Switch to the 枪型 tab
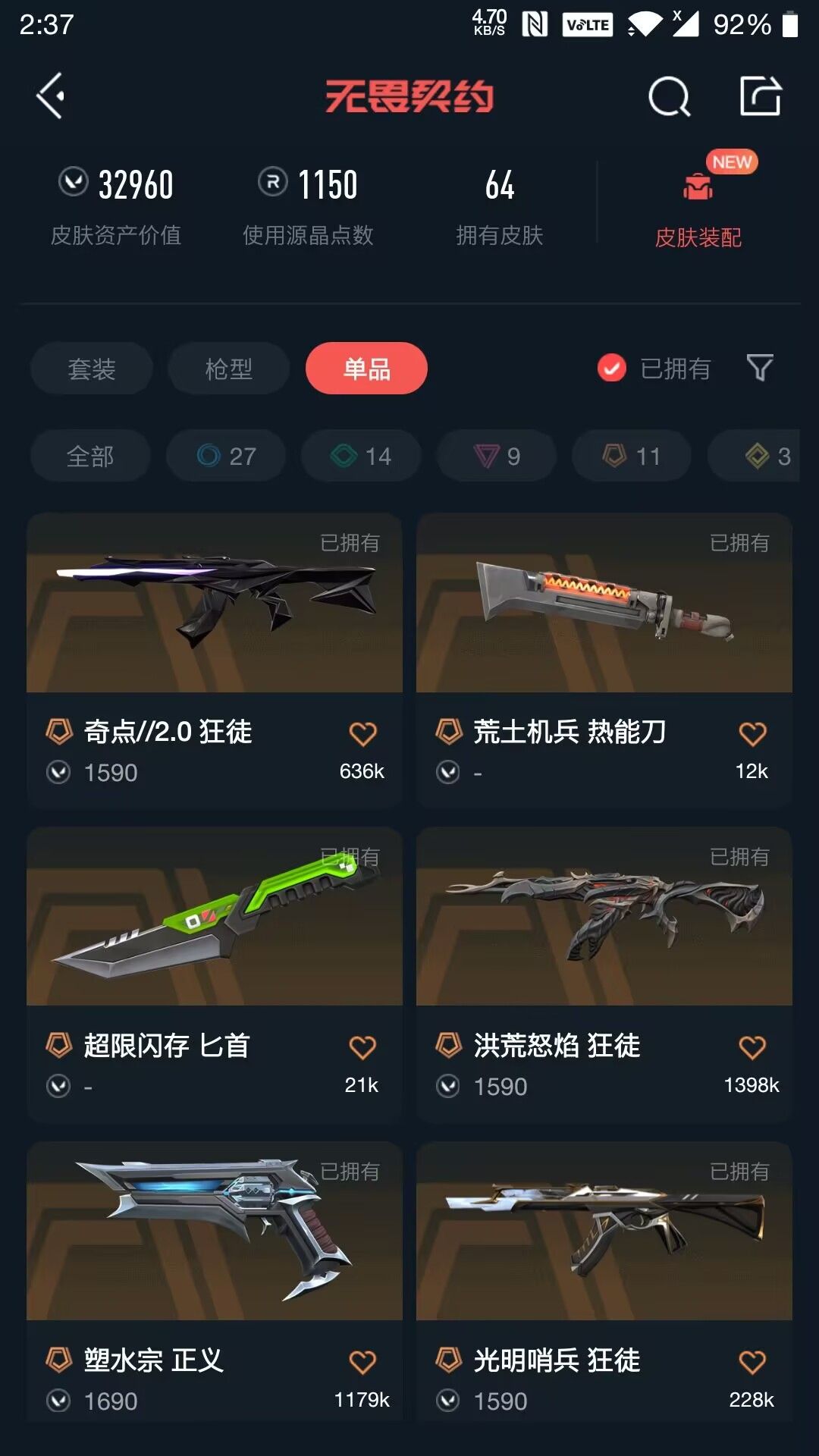The height and width of the screenshot is (1456, 819). click(227, 368)
